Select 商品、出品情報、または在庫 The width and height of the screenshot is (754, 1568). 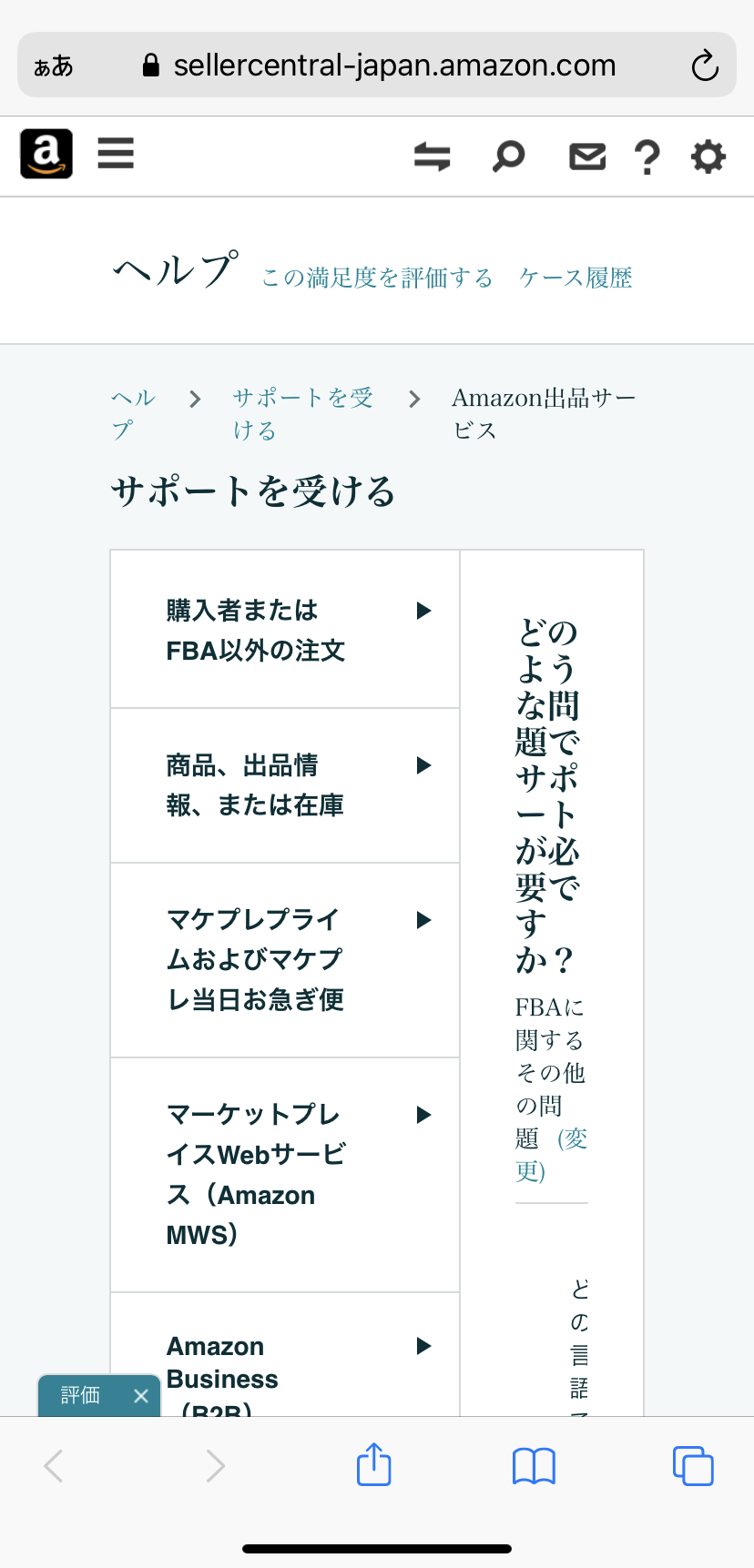tap(284, 785)
